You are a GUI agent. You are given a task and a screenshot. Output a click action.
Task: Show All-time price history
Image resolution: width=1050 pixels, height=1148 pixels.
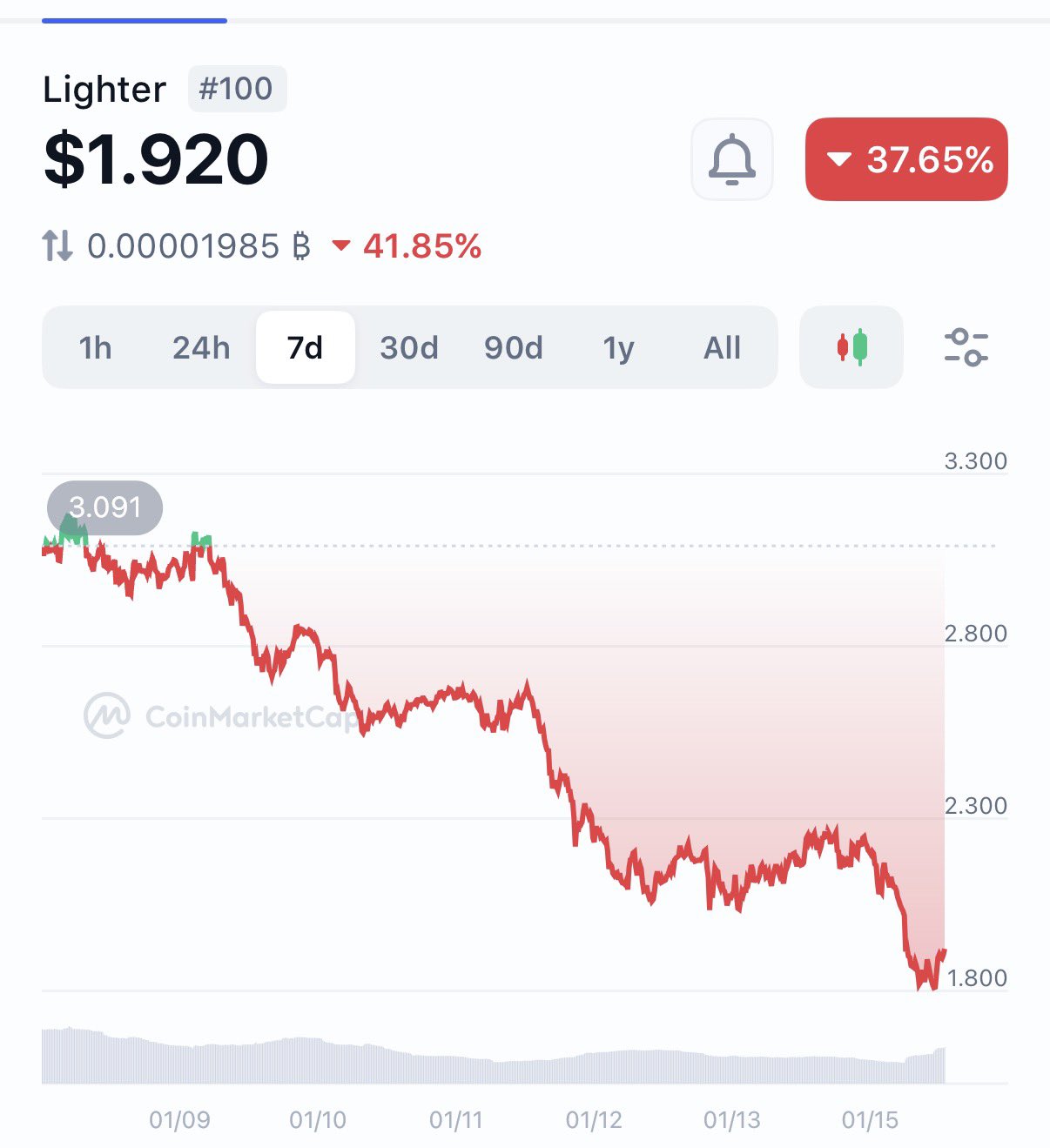click(722, 348)
